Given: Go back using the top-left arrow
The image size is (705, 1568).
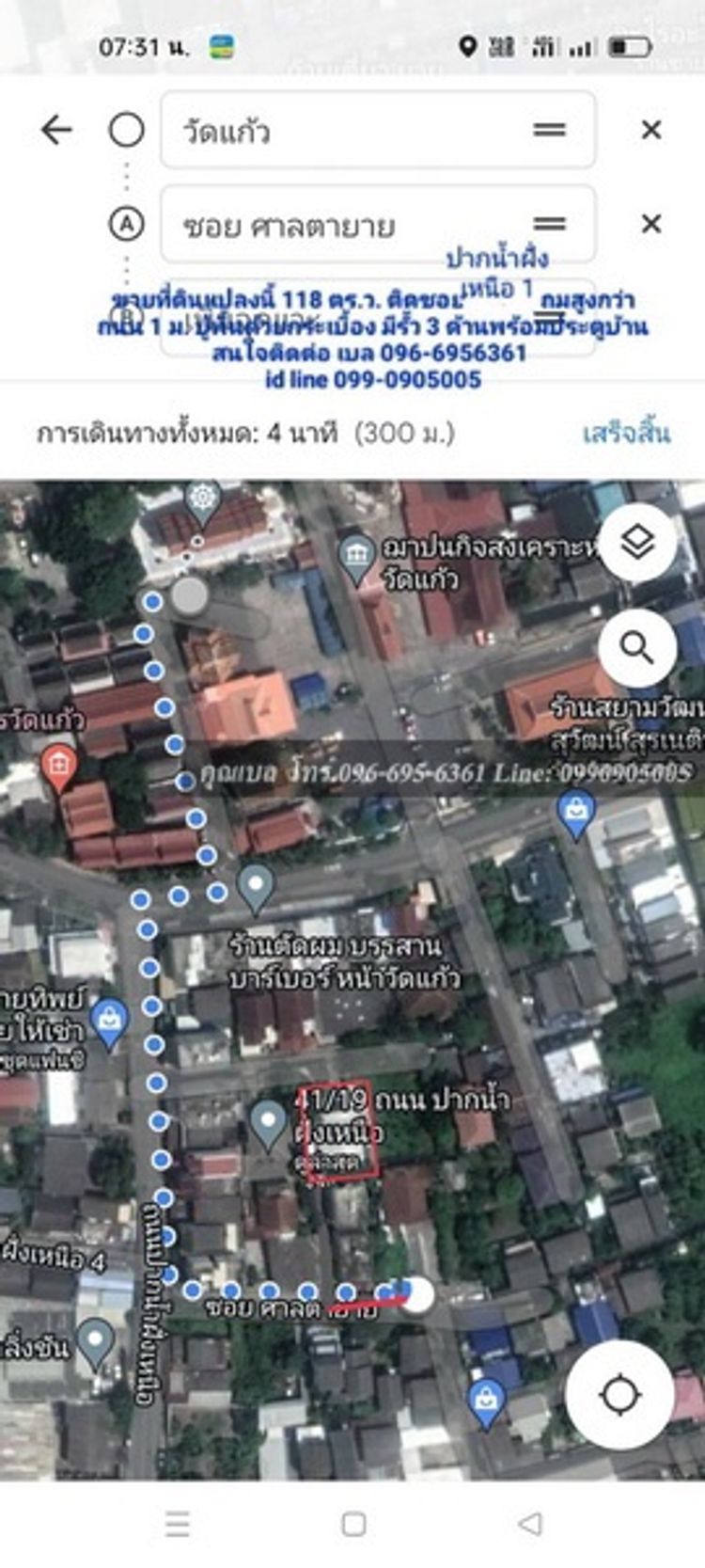Looking at the screenshot, I should pos(56,130).
